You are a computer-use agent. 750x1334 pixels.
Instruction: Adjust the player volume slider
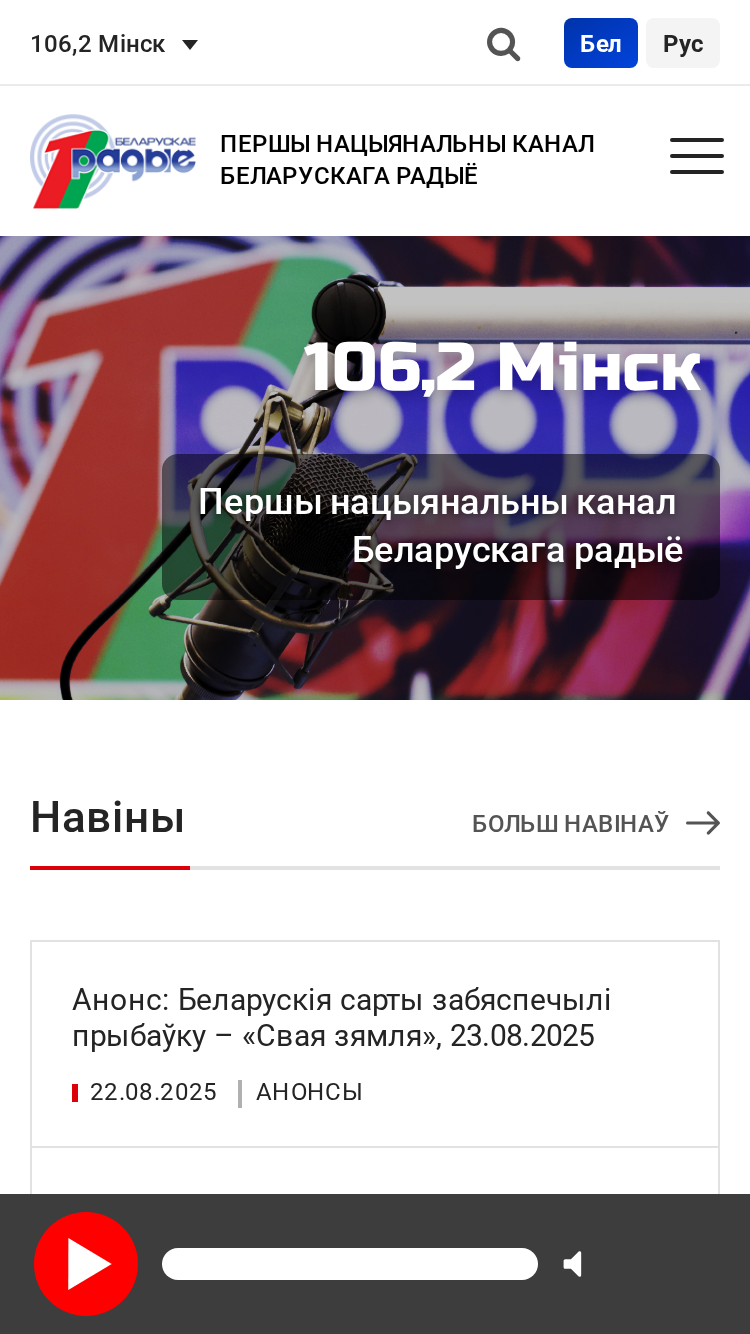pos(350,1264)
